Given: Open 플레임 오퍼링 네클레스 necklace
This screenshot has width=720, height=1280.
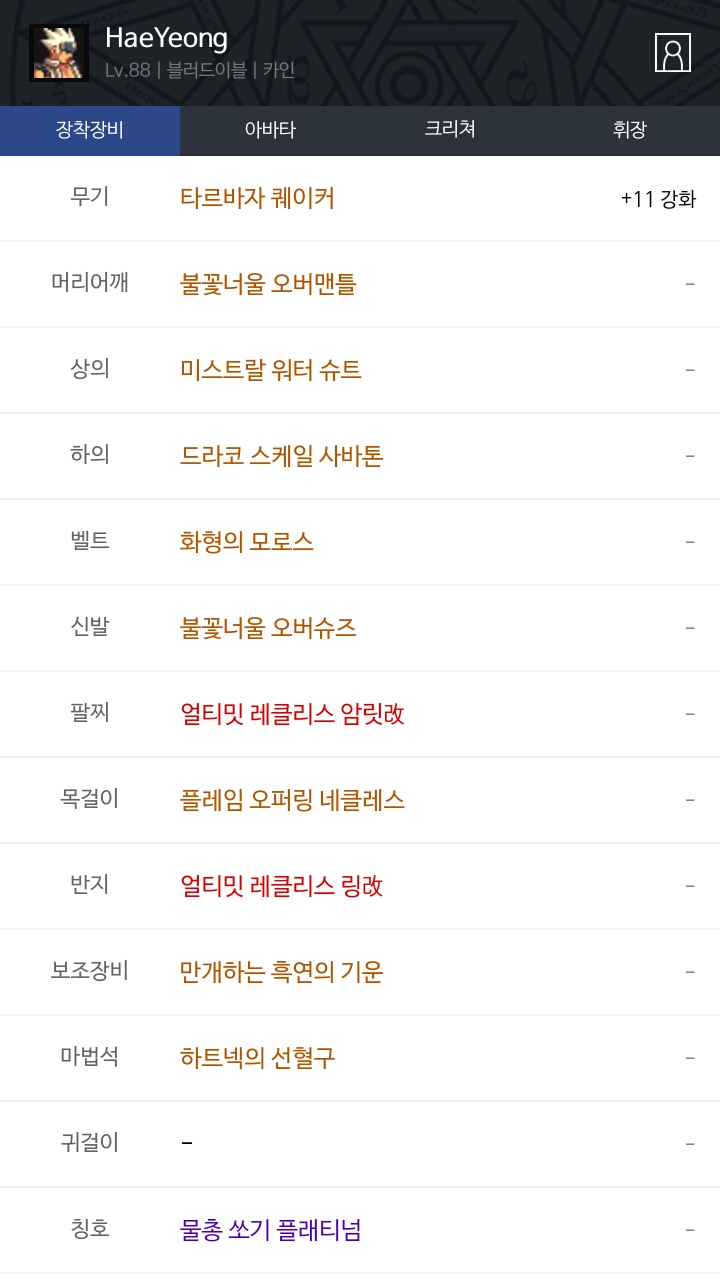Looking at the screenshot, I should (292, 800).
